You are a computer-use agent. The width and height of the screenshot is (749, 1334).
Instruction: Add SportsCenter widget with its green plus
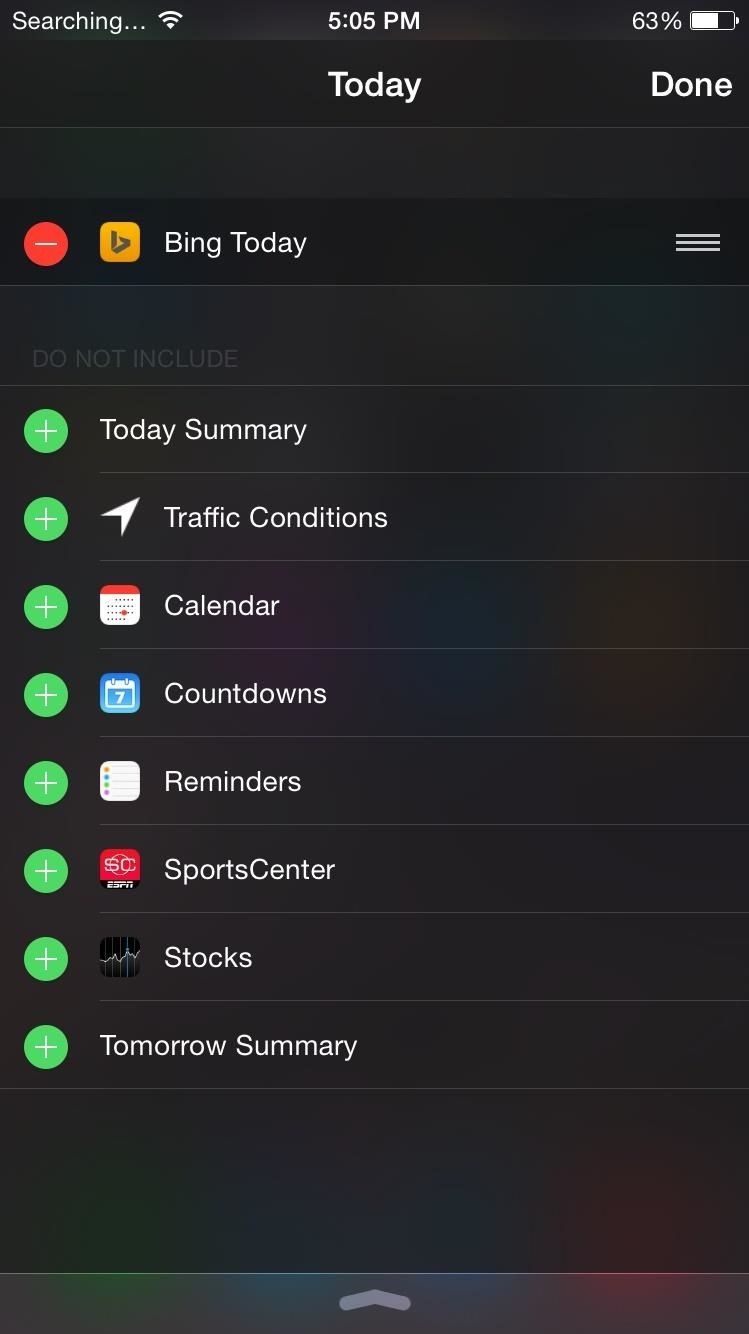pyautogui.click(x=45, y=870)
